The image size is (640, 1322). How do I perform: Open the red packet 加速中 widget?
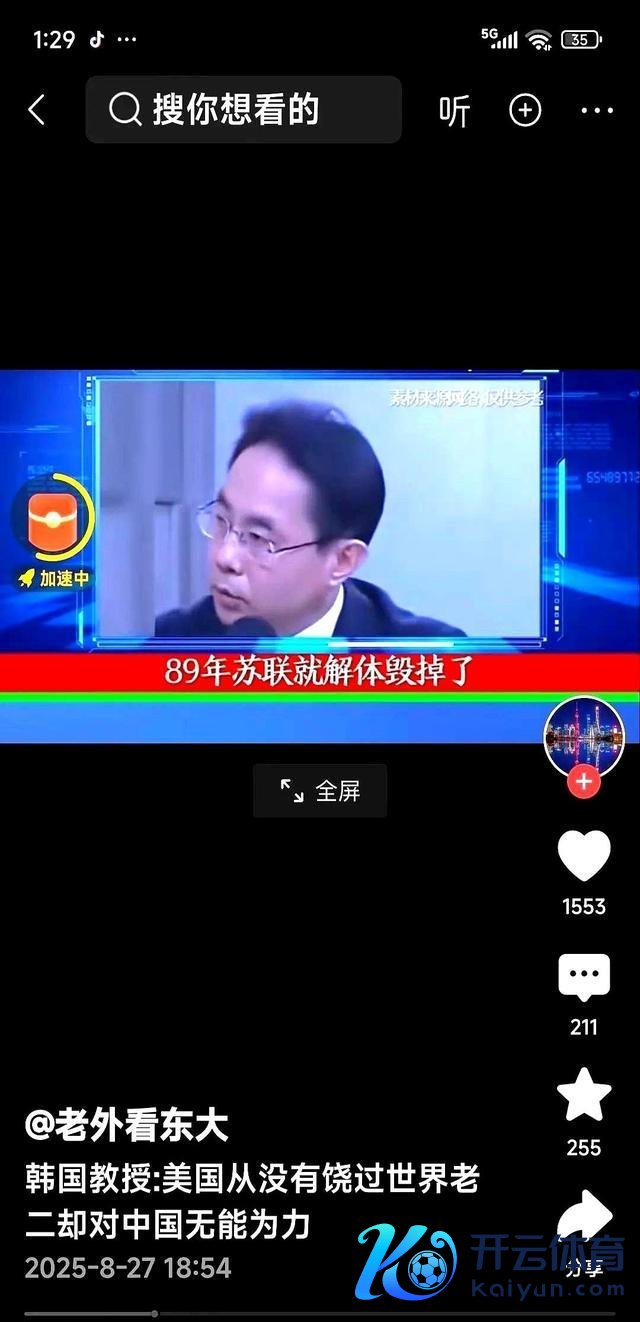(x=53, y=530)
